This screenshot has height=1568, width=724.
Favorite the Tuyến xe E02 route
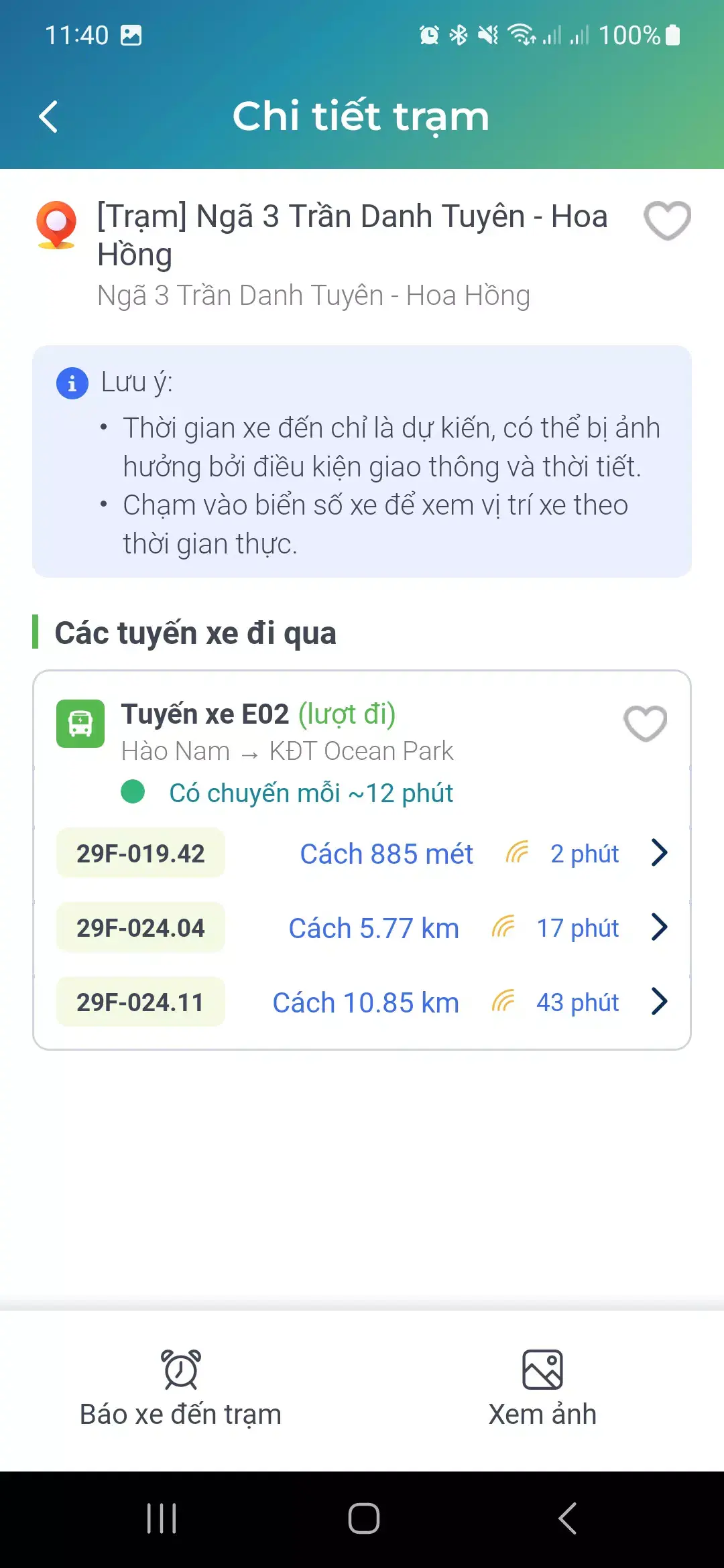pyautogui.click(x=645, y=723)
